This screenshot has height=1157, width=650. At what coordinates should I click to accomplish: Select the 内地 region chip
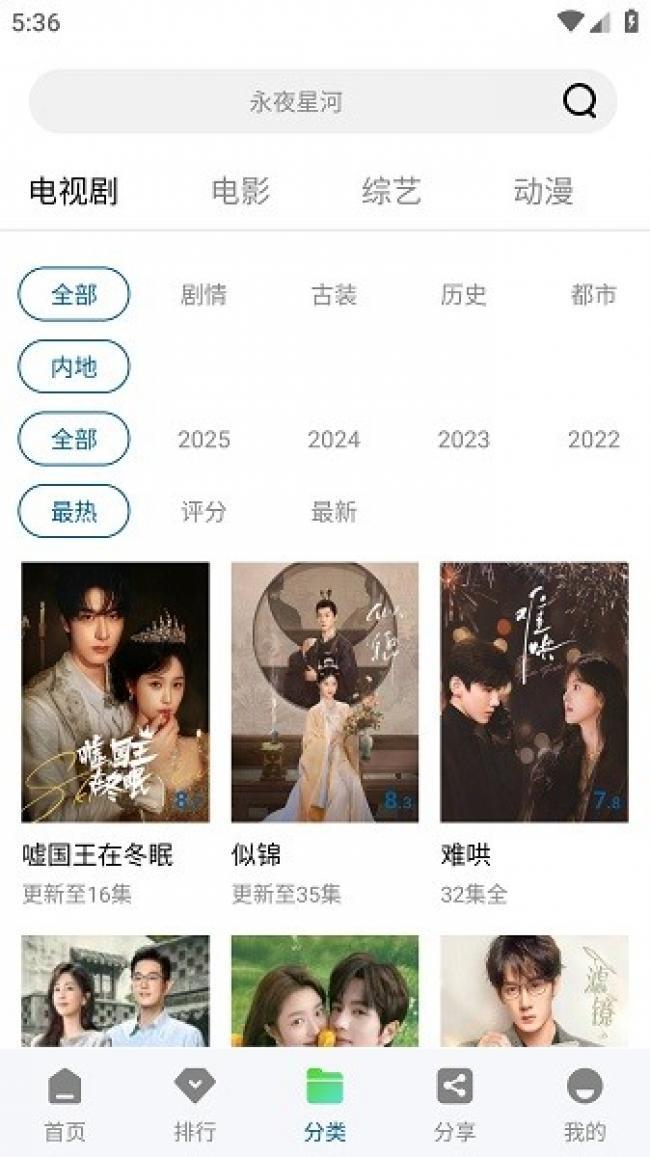[x=74, y=367]
